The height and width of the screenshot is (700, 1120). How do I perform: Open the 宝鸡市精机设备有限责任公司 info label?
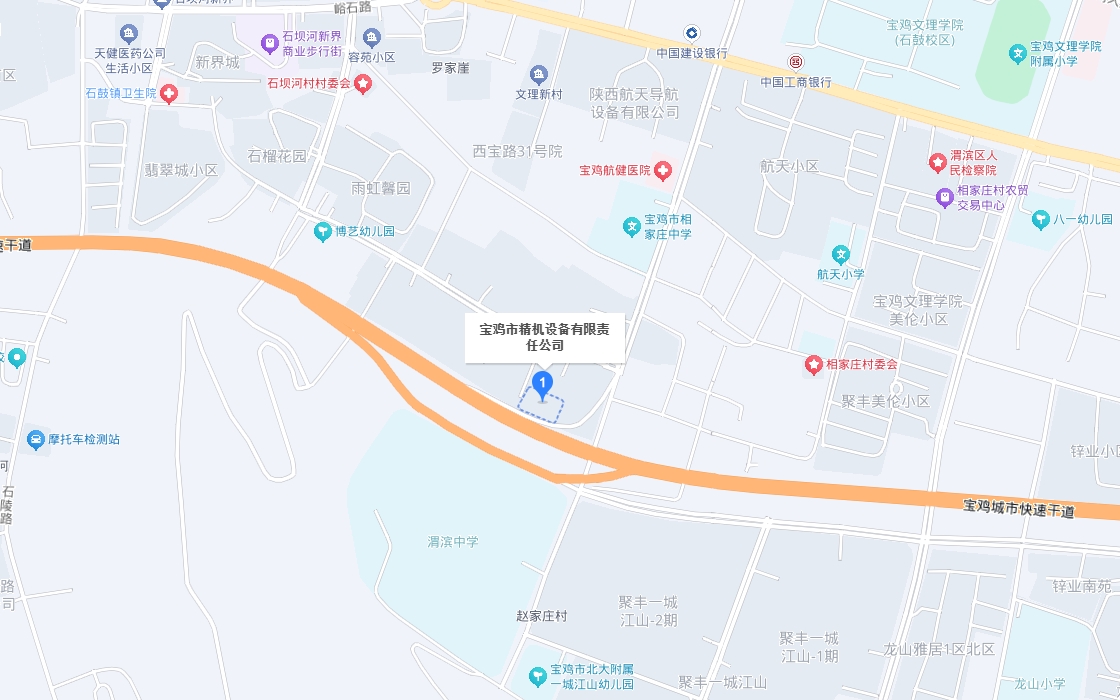545,338
